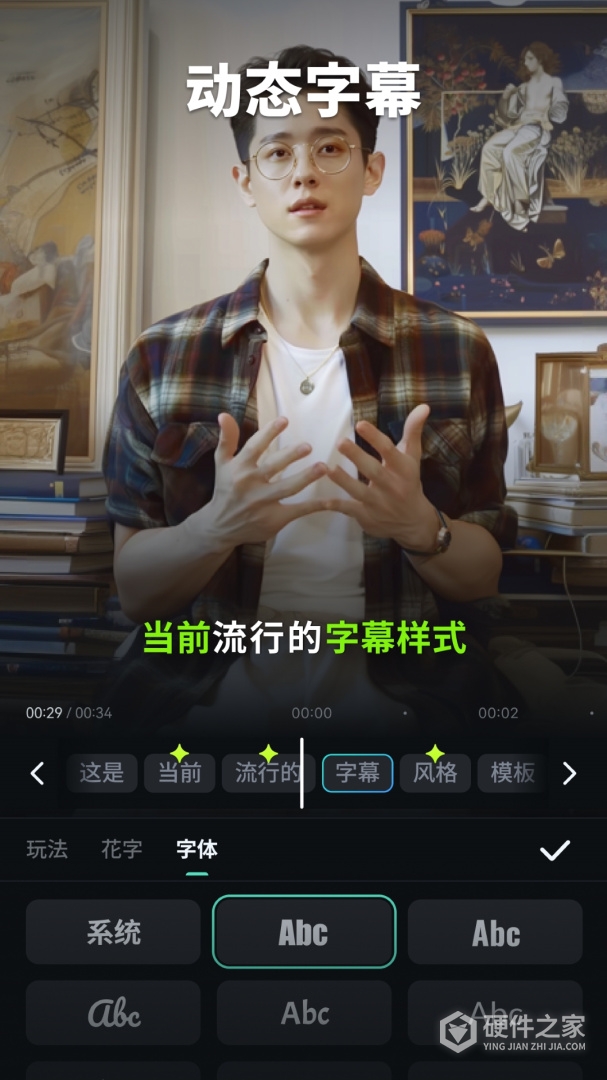
Task: Select the 这是 word chip
Action: pyautogui.click(x=102, y=773)
